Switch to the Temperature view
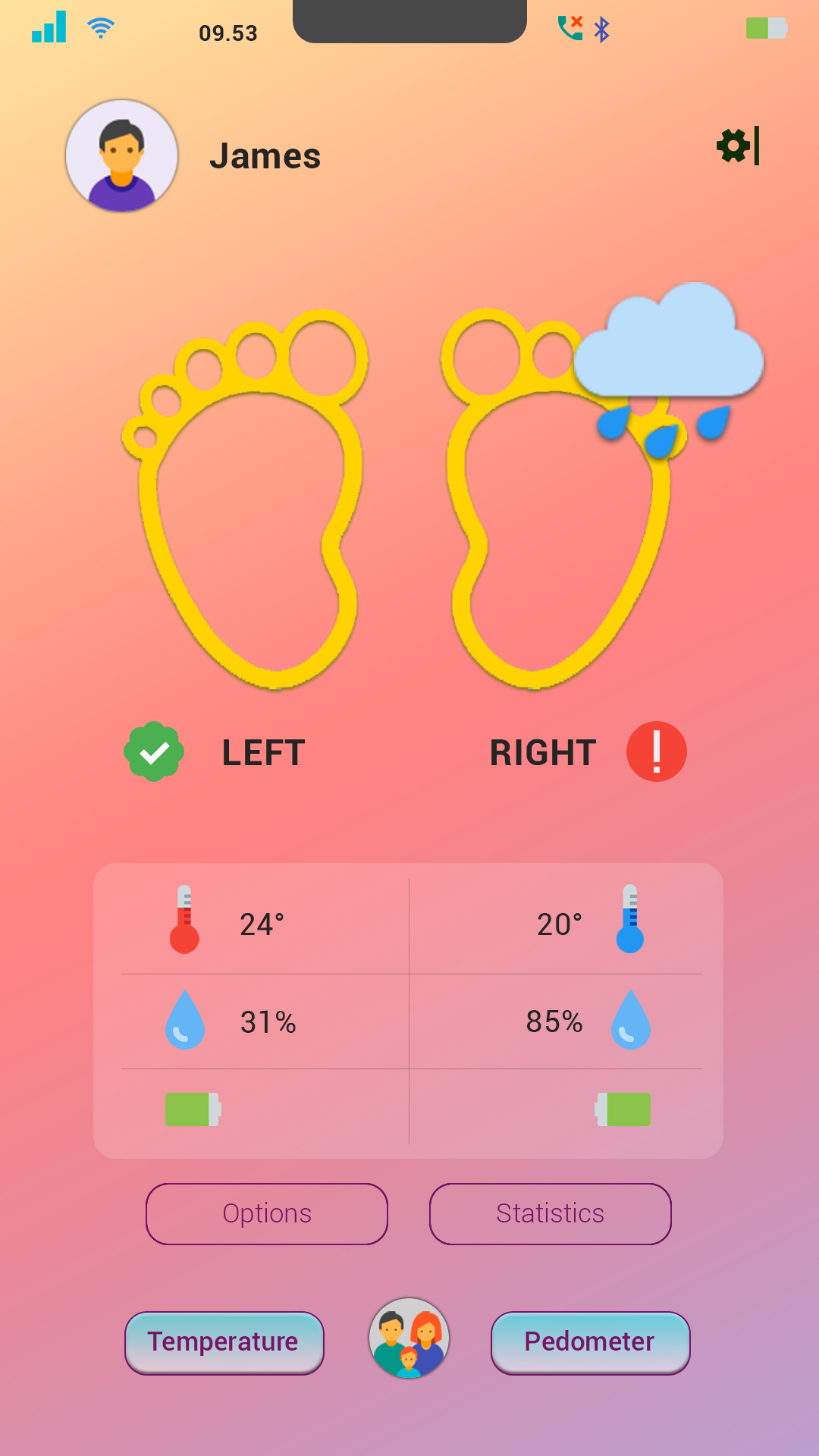Image resolution: width=819 pixels, height=1456 pixels. [x=224, y=1342]
